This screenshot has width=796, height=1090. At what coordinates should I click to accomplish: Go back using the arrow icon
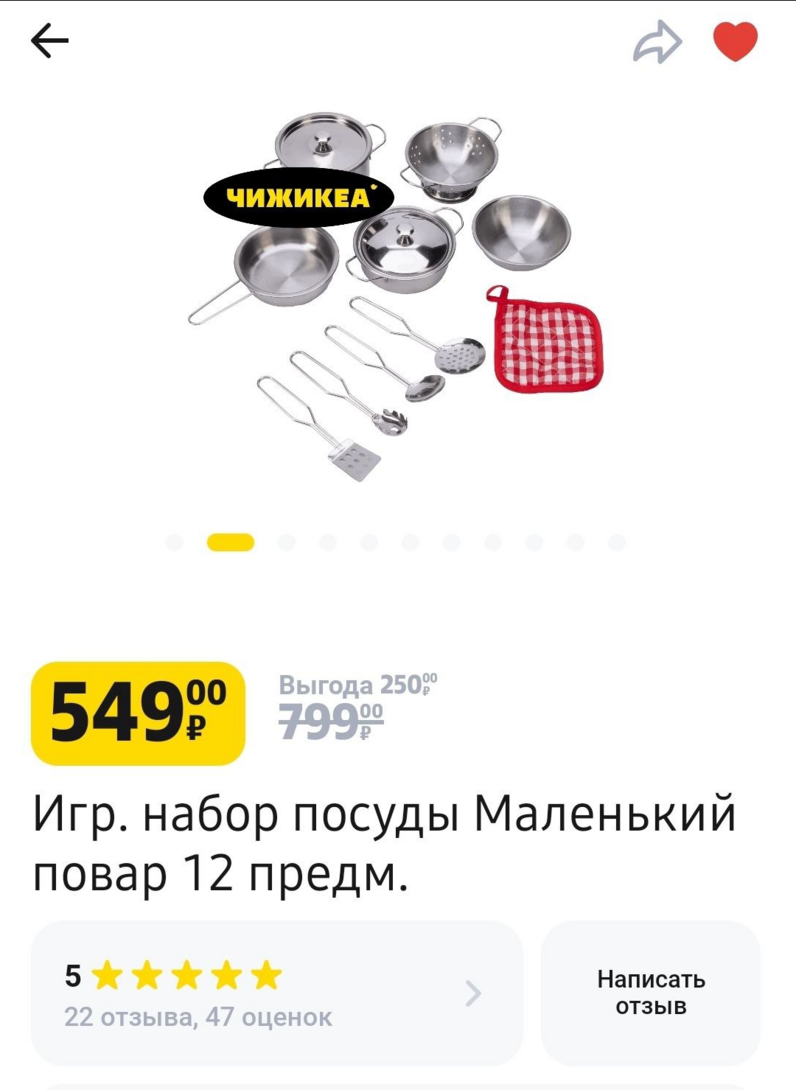click(49, 42)
